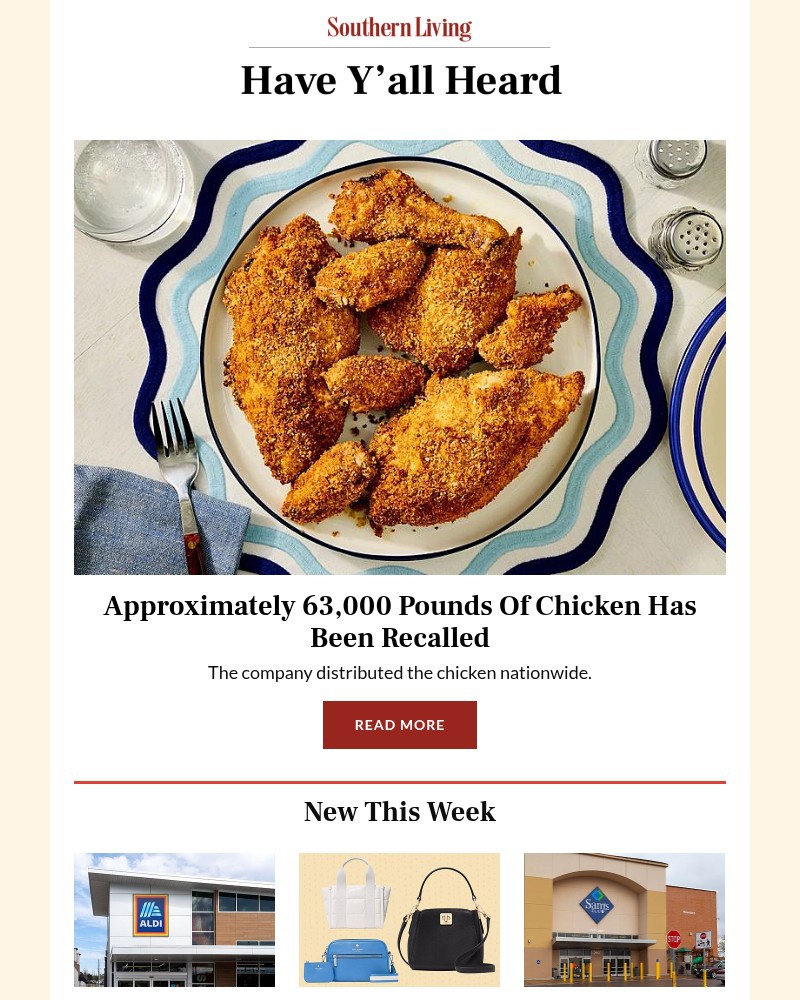
Task: Select the 'New This Week' section heading
Action: 400,812
